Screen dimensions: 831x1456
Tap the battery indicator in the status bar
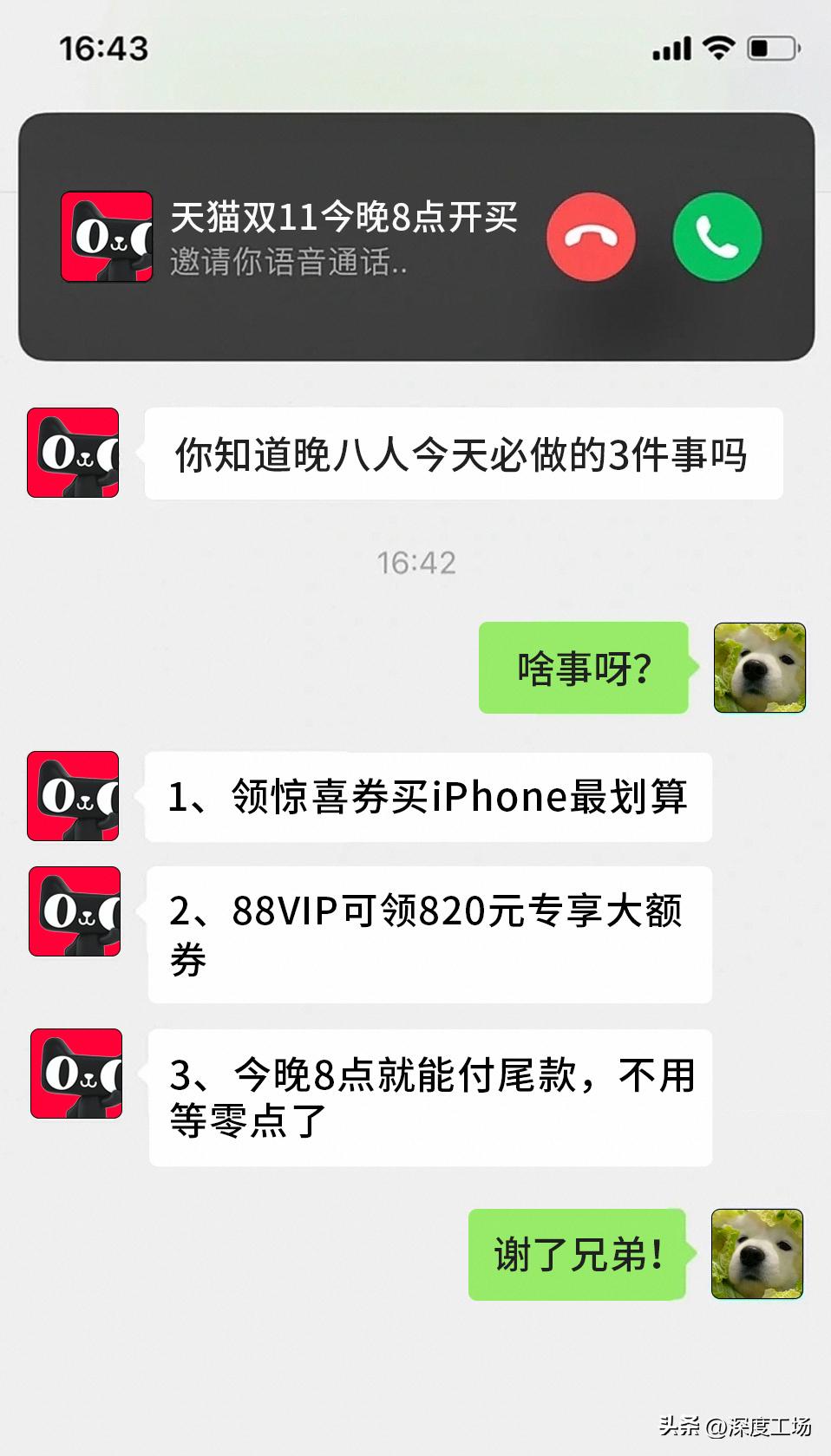[774, 49]
